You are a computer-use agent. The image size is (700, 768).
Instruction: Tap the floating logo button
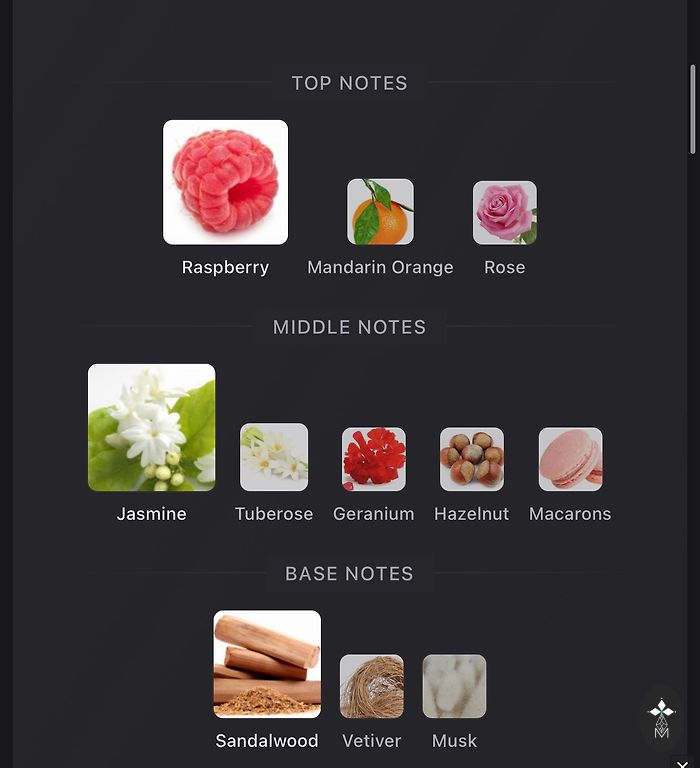click(661, 718)
